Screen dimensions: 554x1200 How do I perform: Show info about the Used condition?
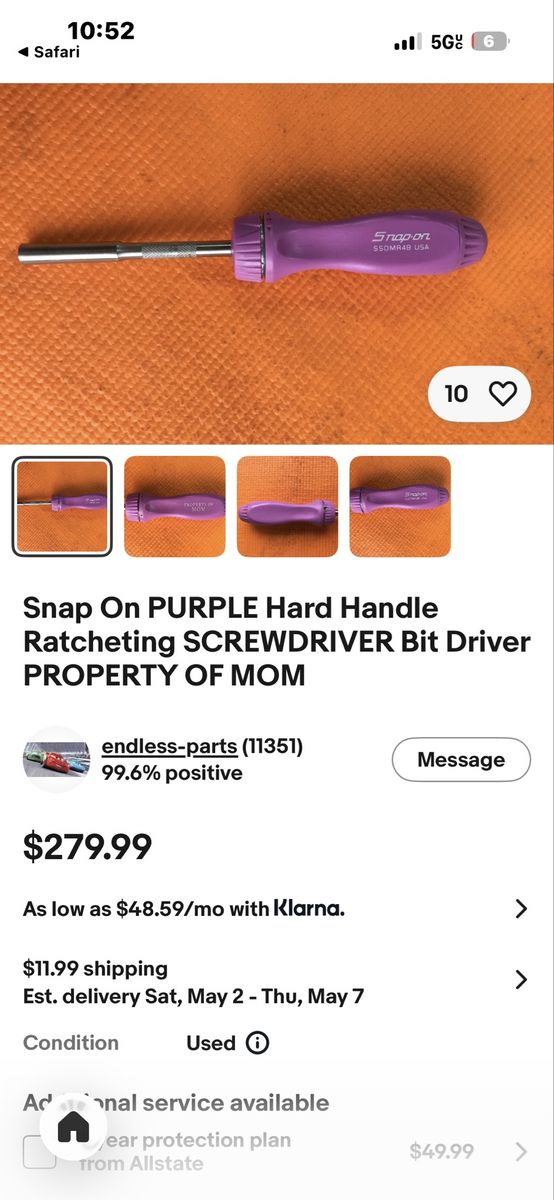point(257,1043)
